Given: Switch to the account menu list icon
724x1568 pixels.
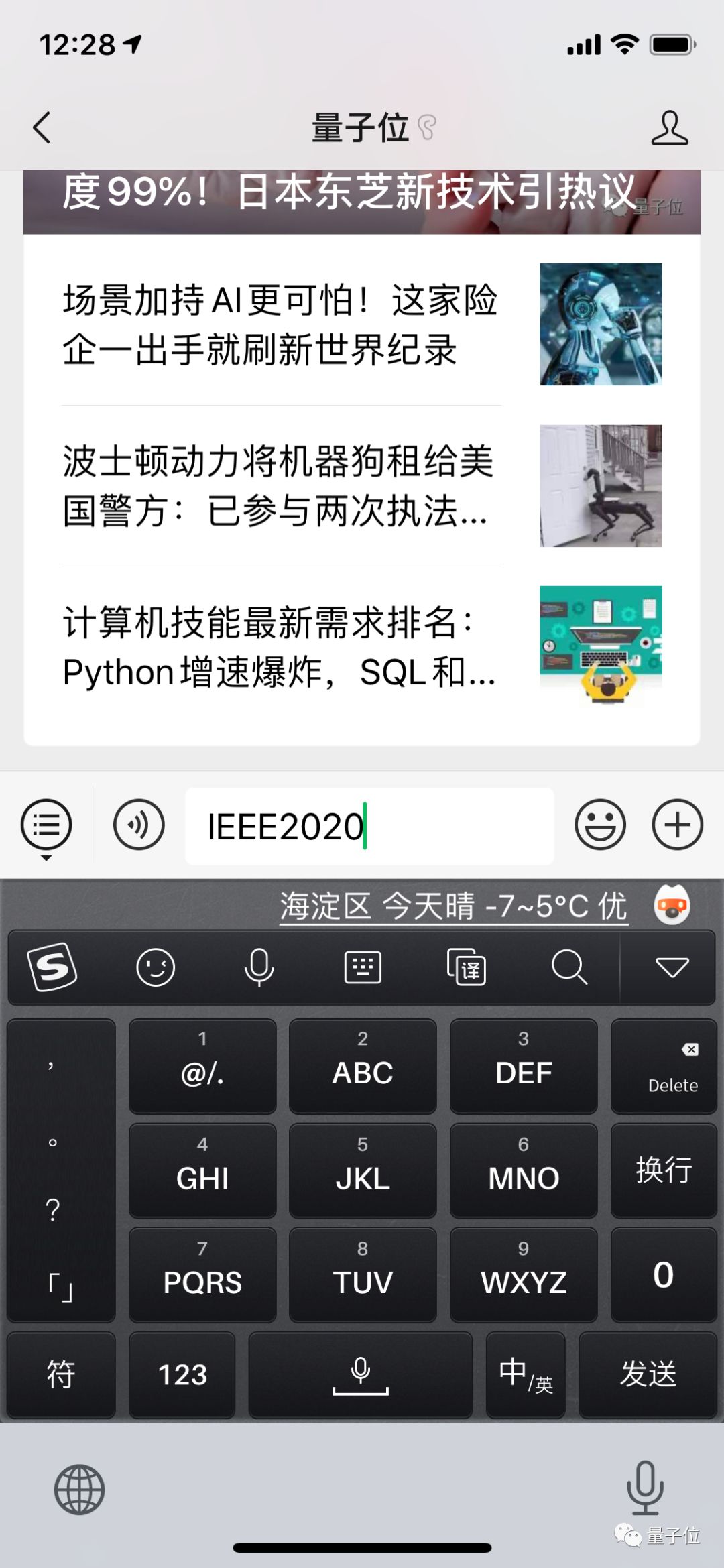Looking at the screenshot, I should coord(46,825).
